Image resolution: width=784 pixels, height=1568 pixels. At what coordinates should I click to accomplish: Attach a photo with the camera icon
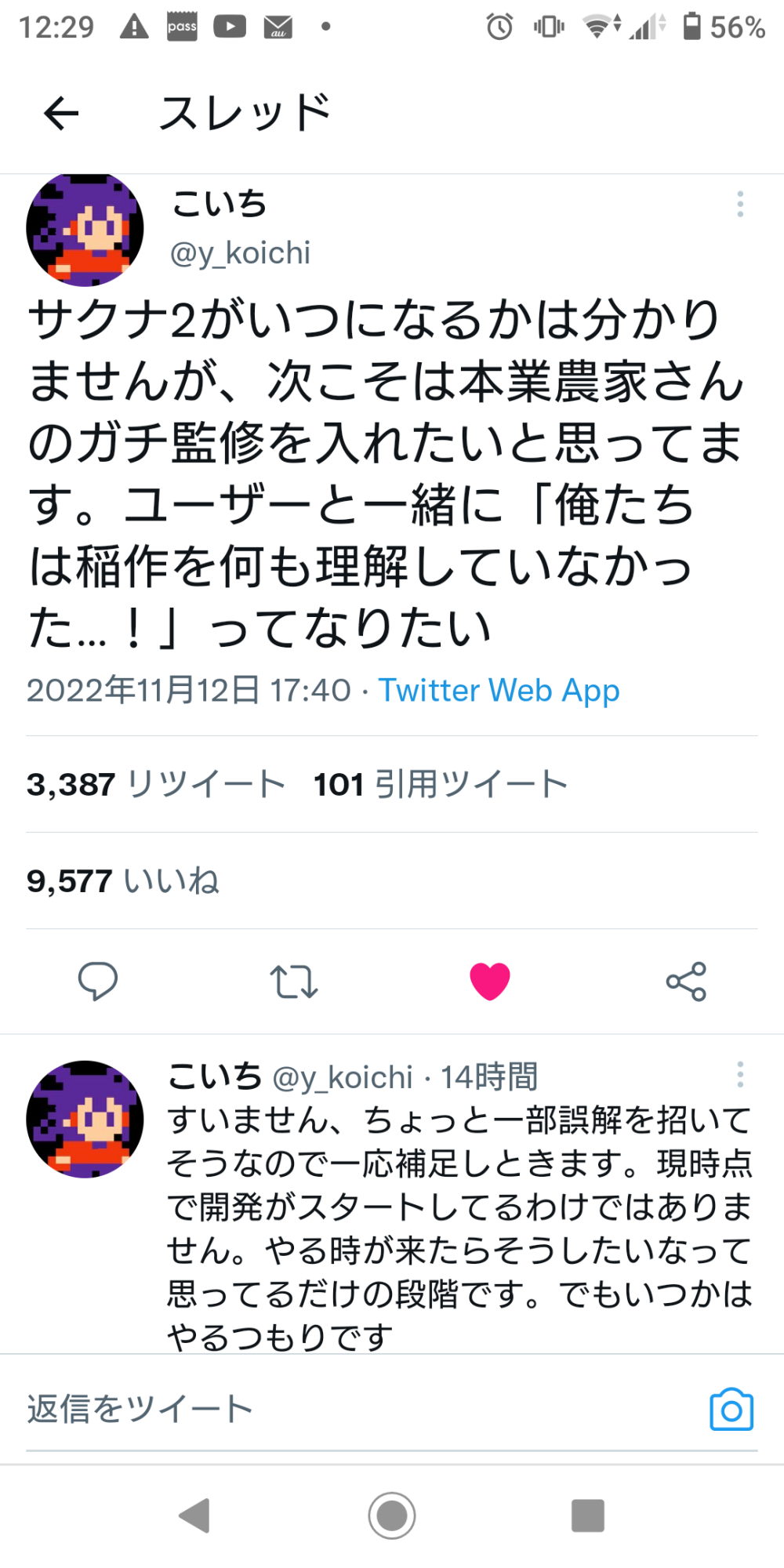[731, 1410]
